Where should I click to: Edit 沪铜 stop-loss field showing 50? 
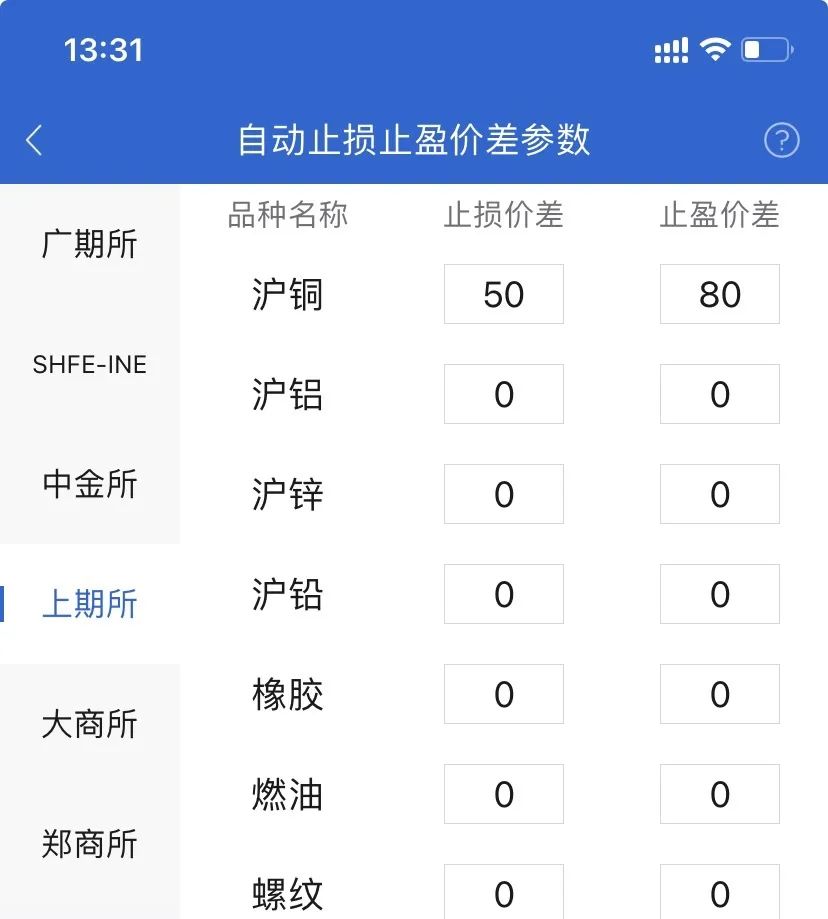(504, 294)
